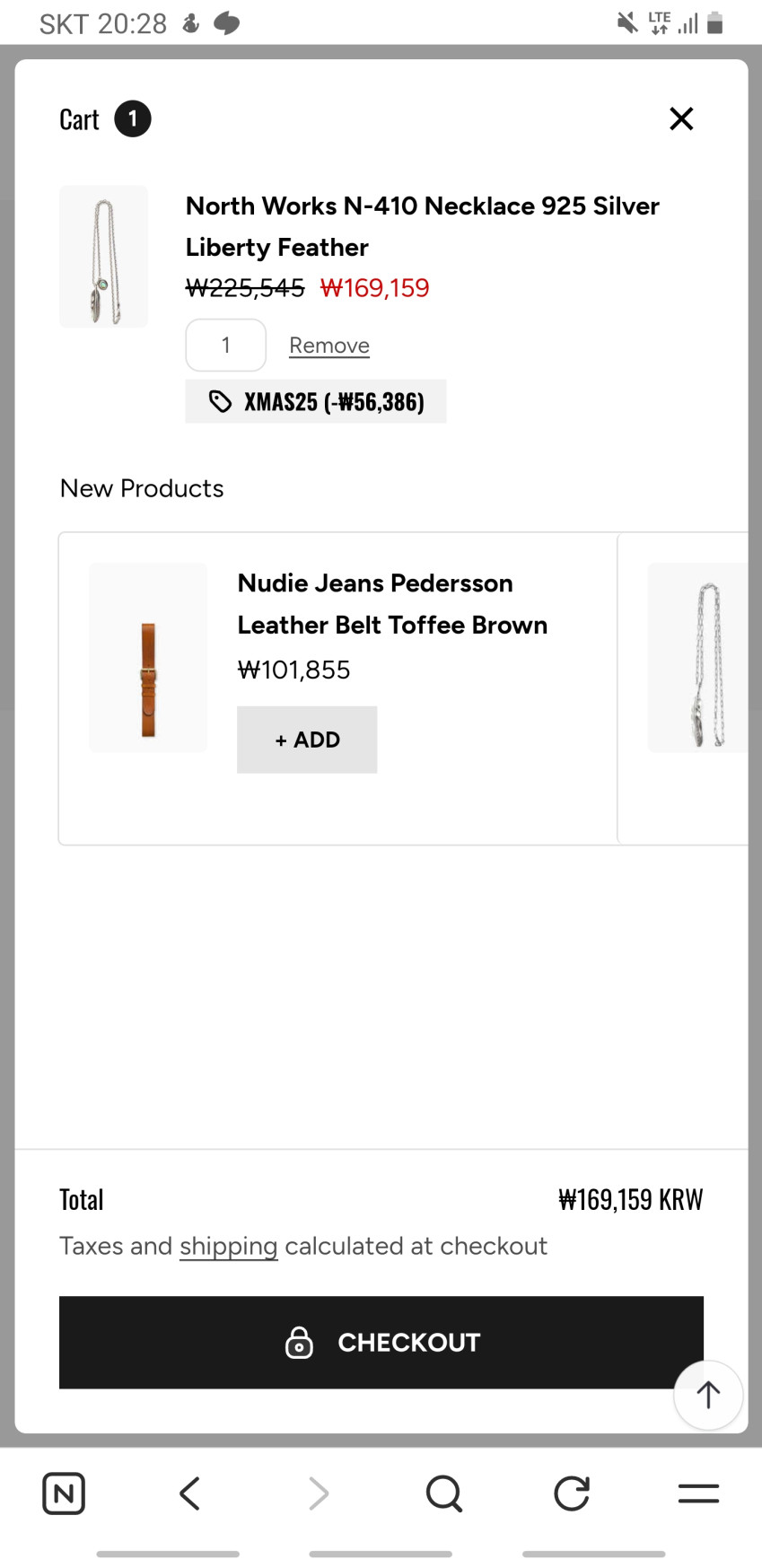This screenshot has height=1568, width=762.
Task: Proceed to checkout
Action: coord(381,1342)
